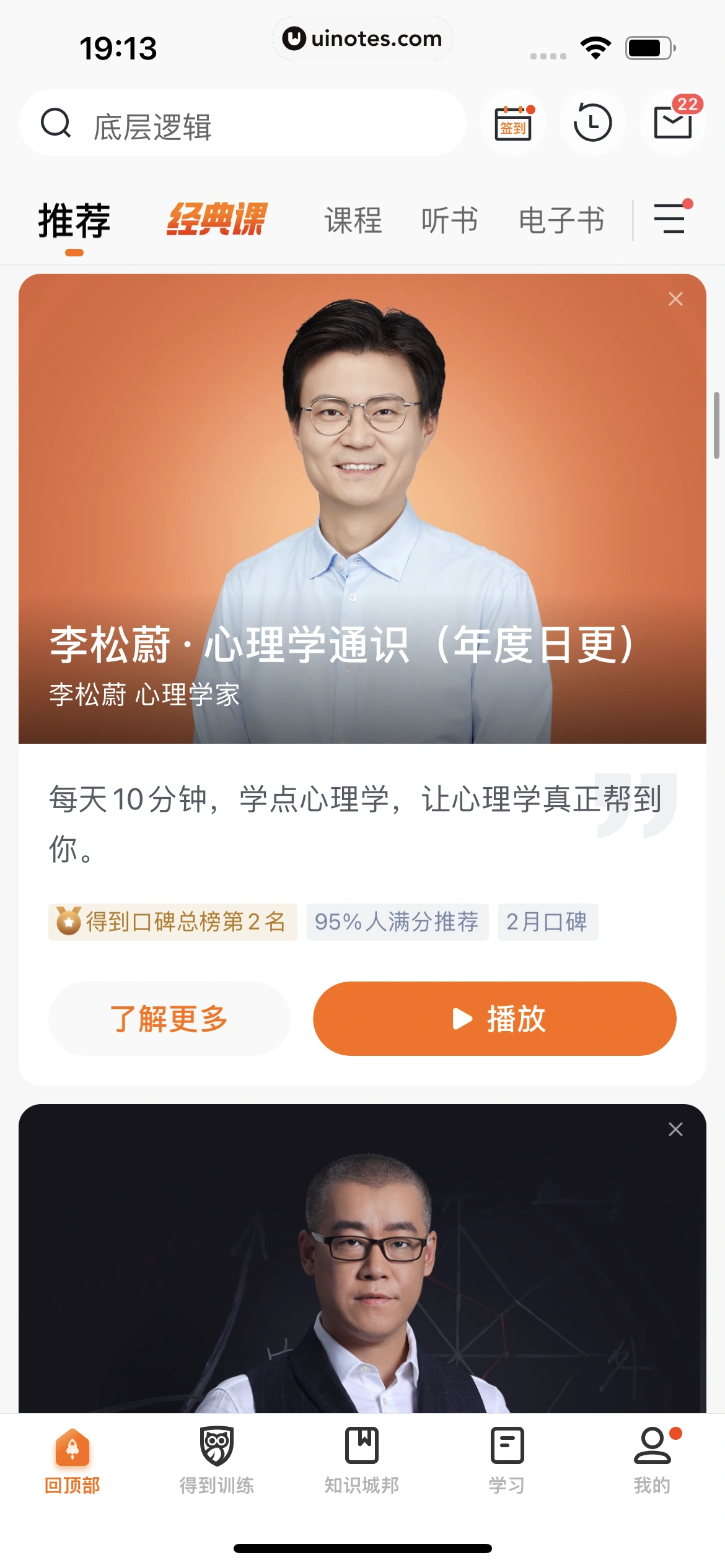This screenshot has height=1568, width=725.
Task: Switch to the 电子书 tab
Action: pyautogui.click(x=561, y=220)
